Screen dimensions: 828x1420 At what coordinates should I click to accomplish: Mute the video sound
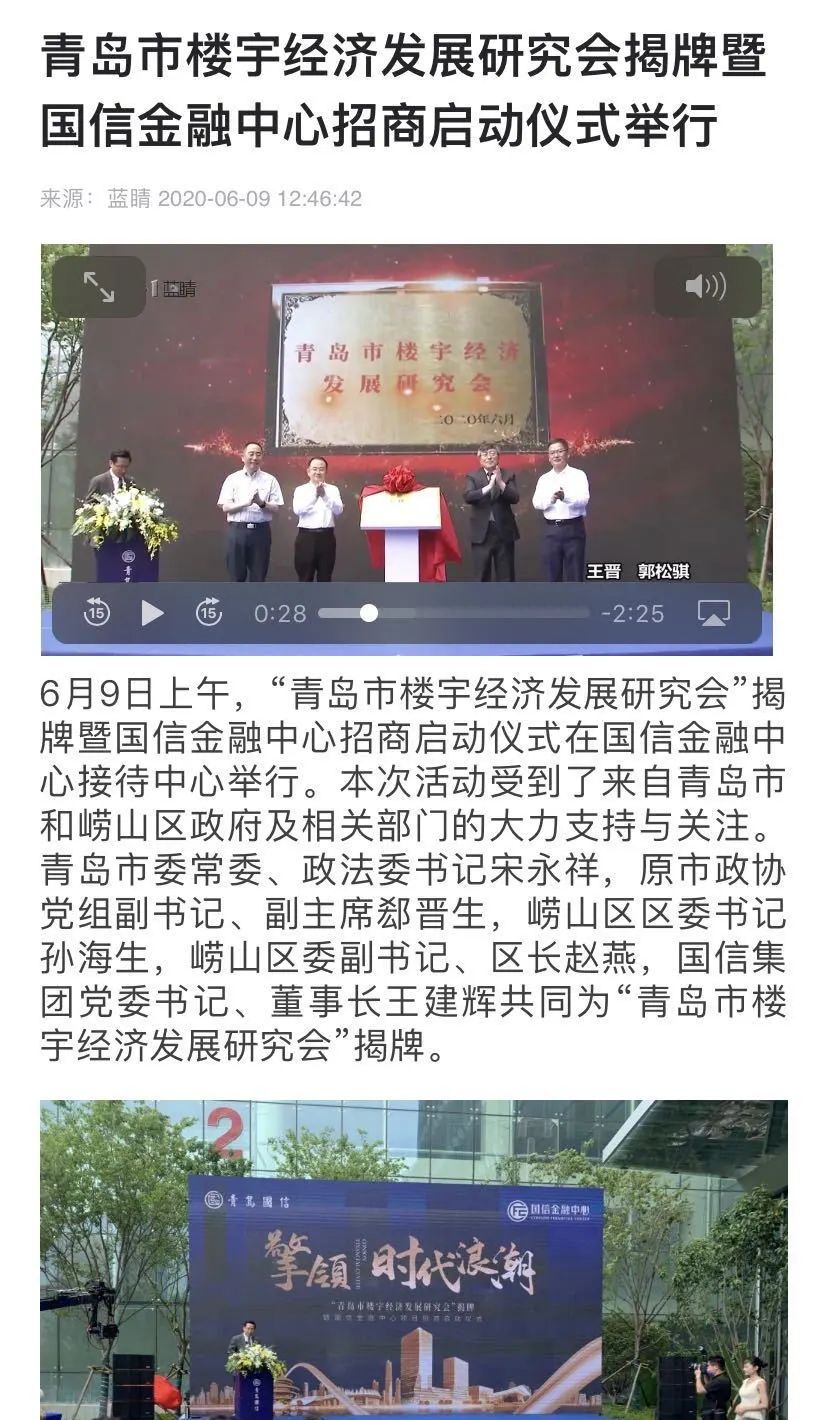click(x=706, y=287)
